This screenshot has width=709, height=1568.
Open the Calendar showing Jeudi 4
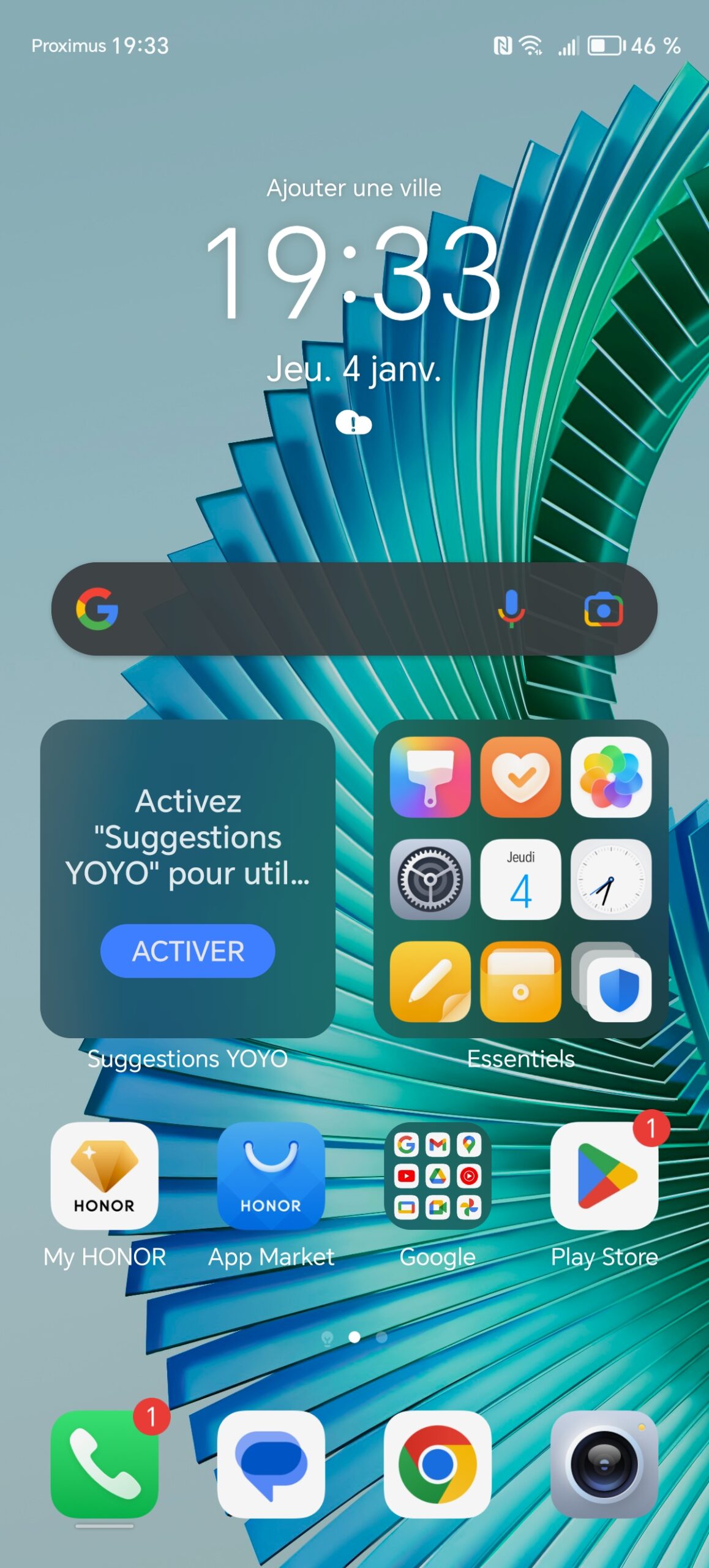pos(520,879)
